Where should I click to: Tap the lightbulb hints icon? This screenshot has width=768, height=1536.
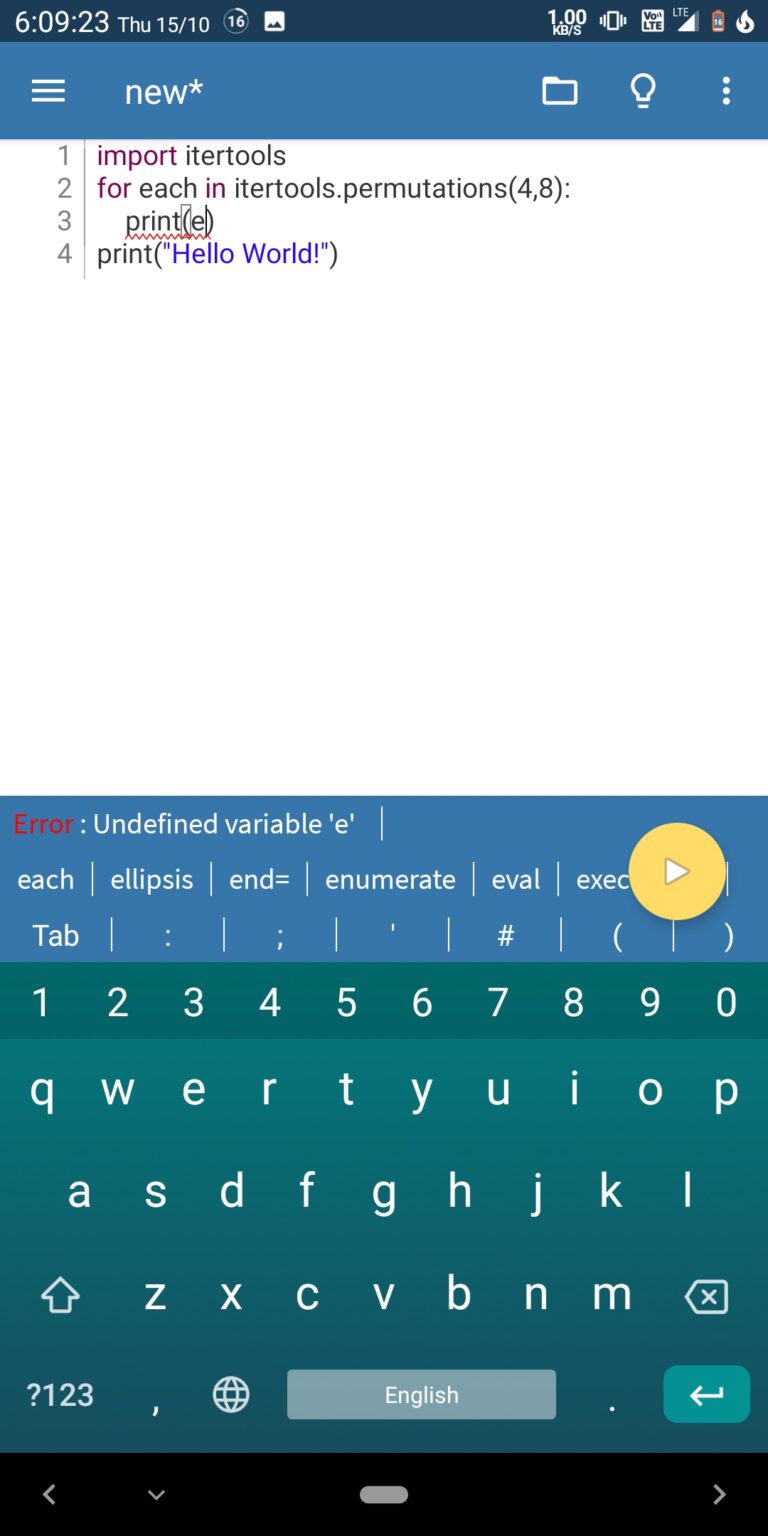(643, 91)
